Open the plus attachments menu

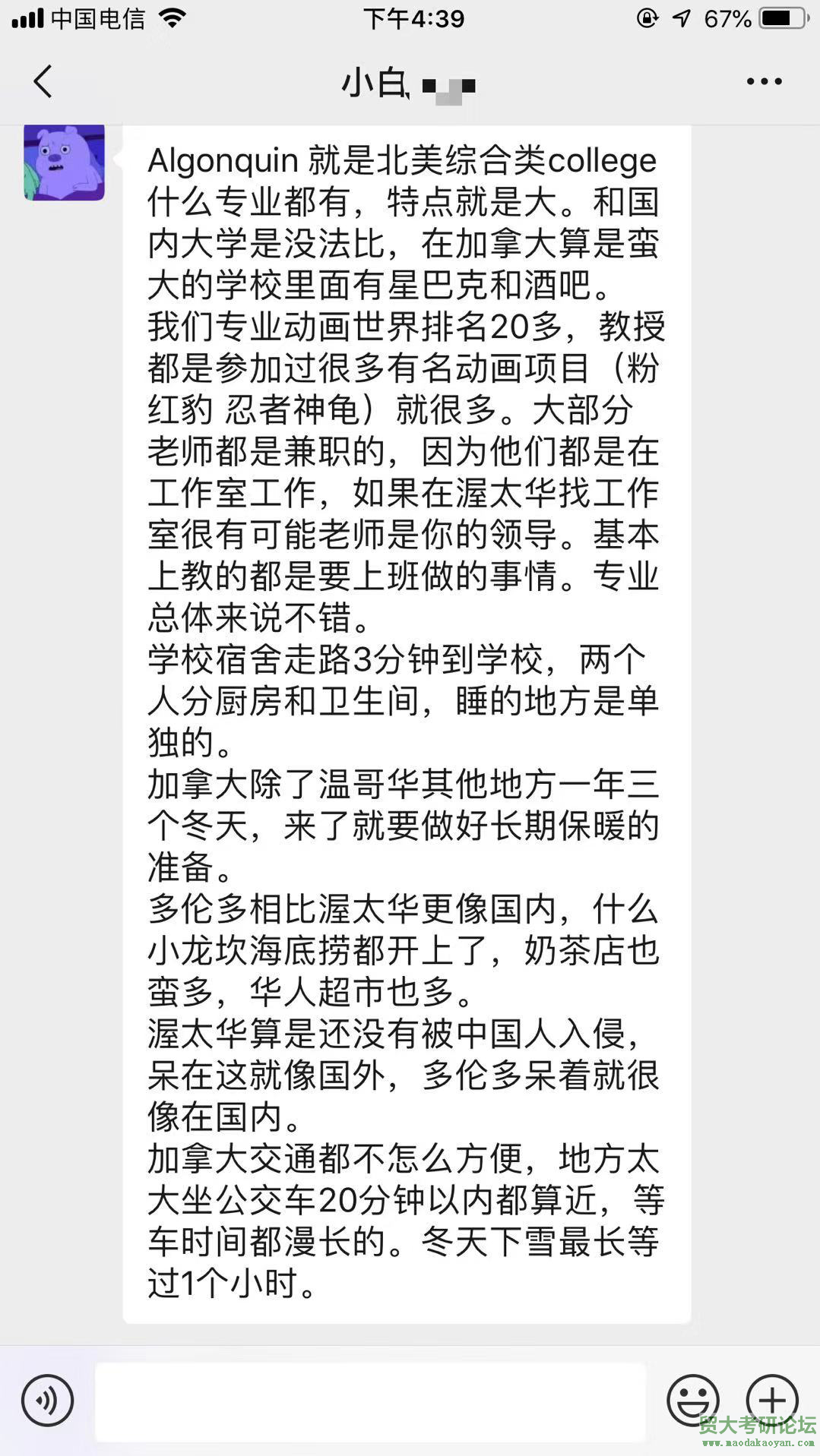click(772, 1400)
